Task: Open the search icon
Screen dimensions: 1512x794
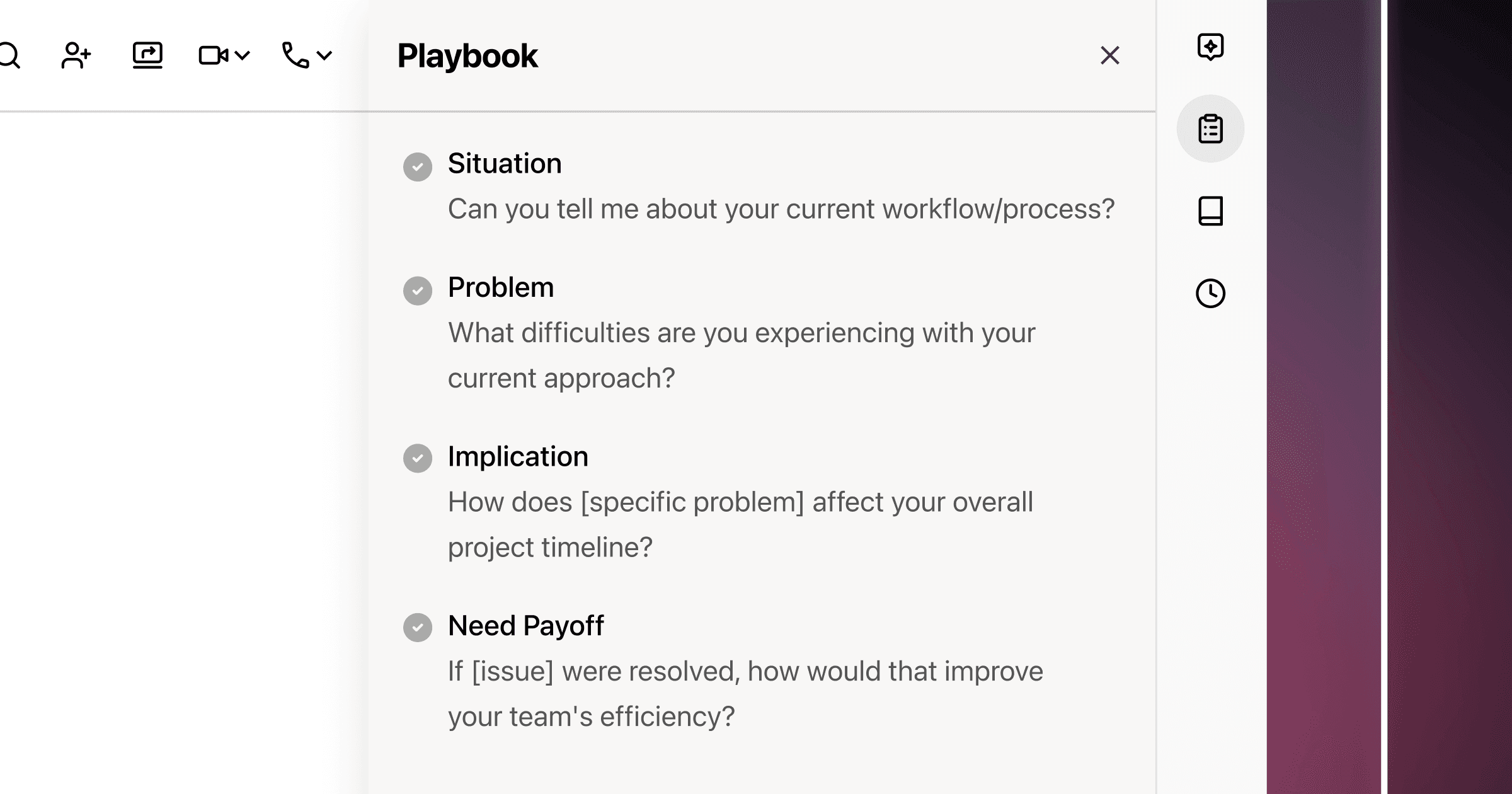Action: (x=9, y=55)
